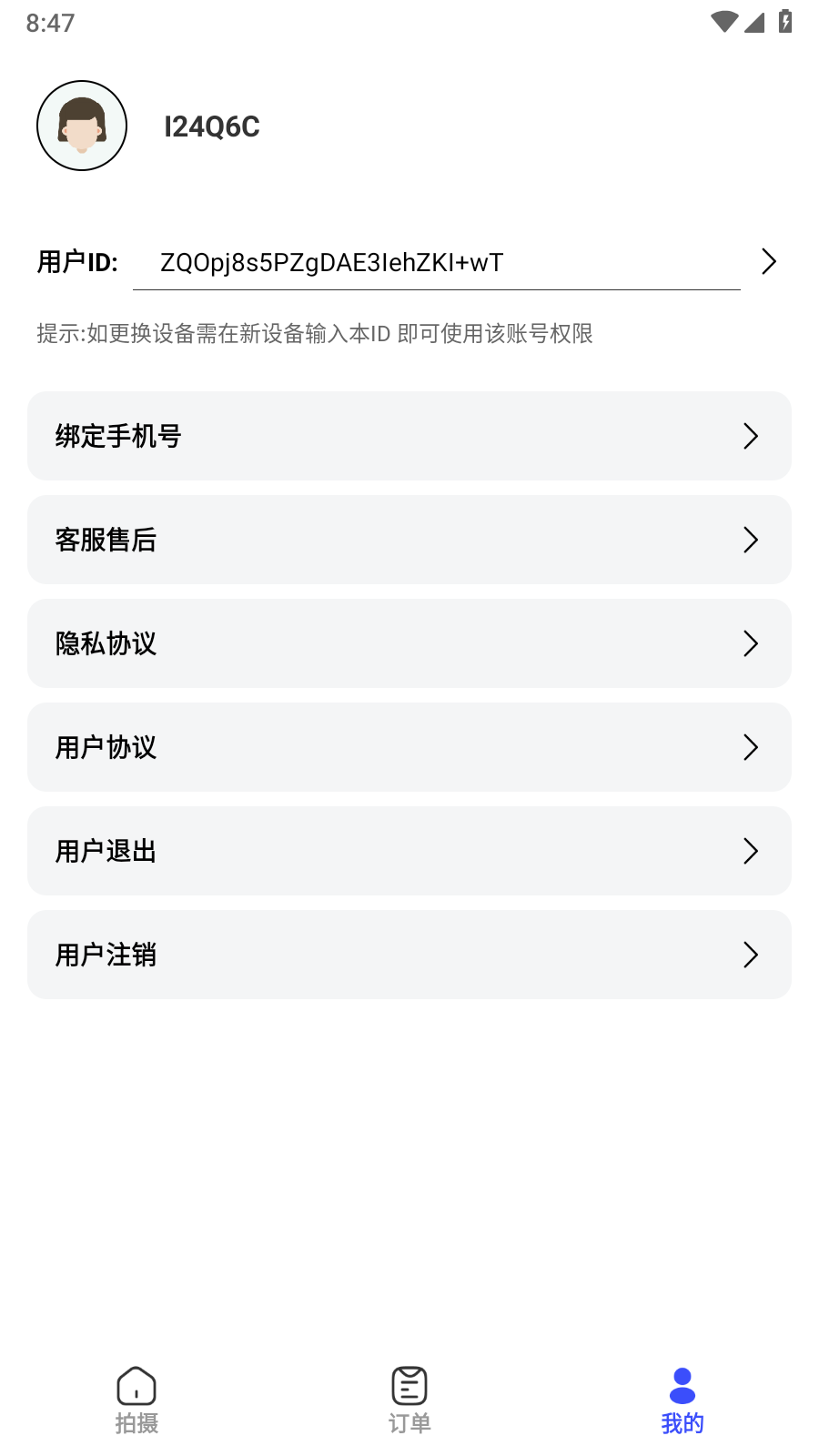
Task: Tap 用户注销 to delete account
Action: pyautogui.click(x=409, y=955)
